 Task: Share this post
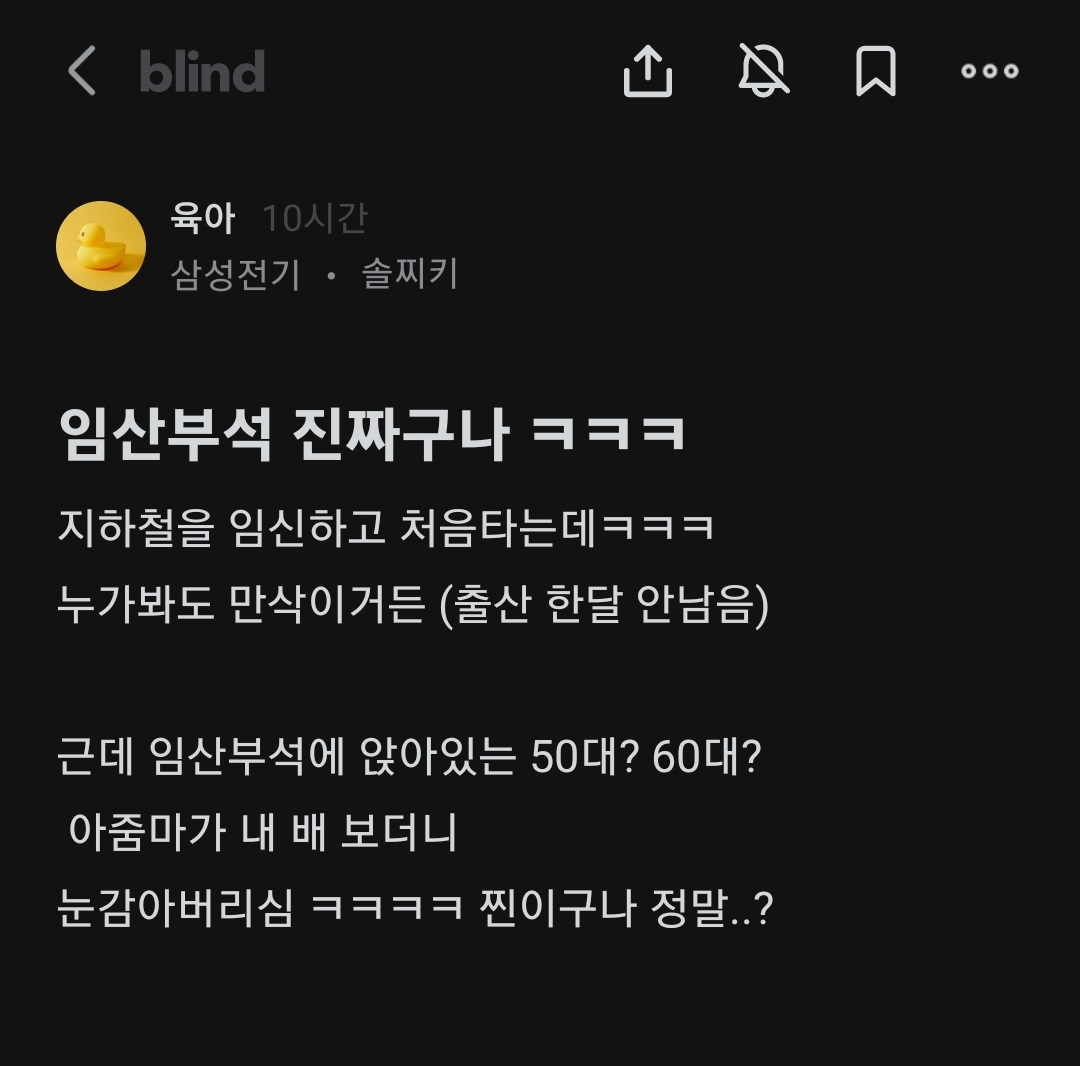coord(647,71)
